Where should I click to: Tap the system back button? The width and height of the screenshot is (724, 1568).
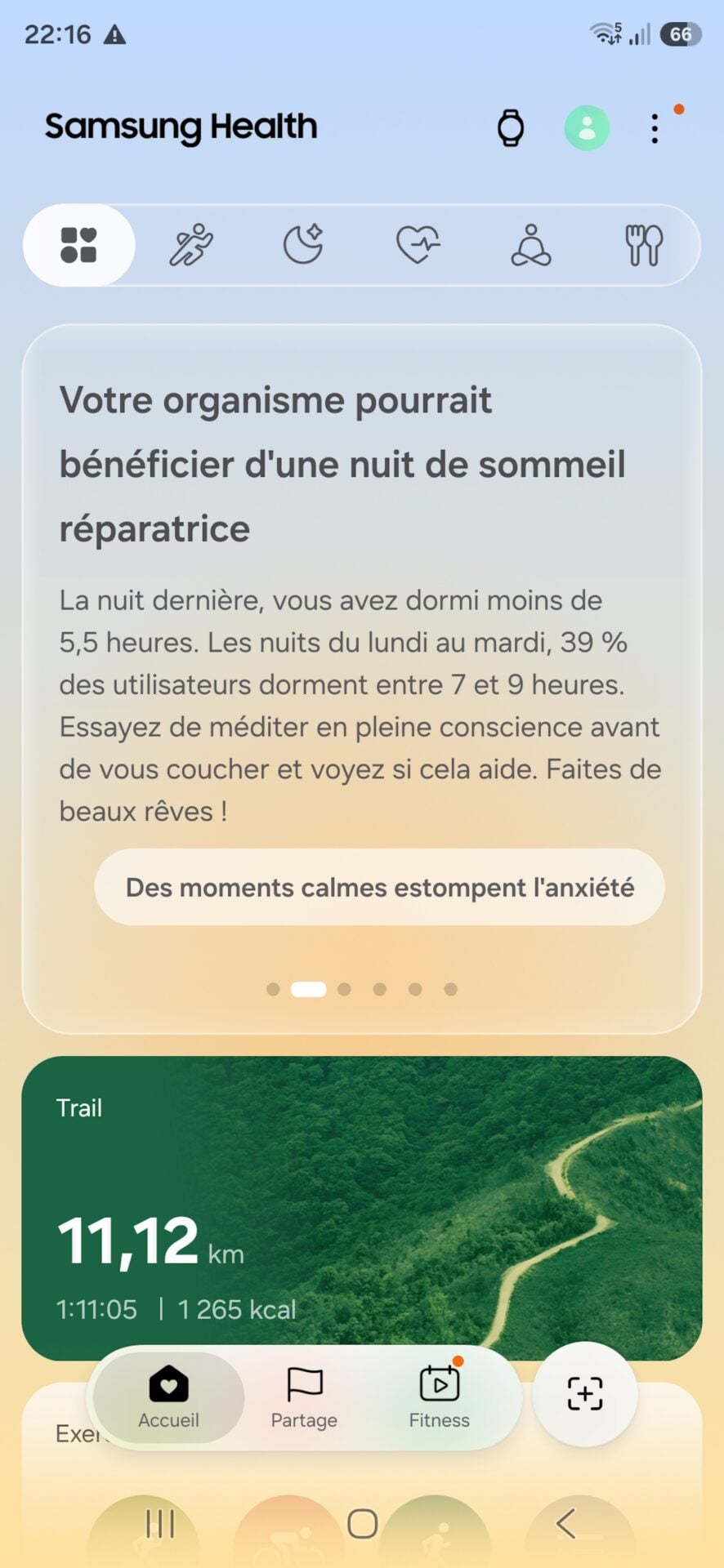click(565, 1523)
